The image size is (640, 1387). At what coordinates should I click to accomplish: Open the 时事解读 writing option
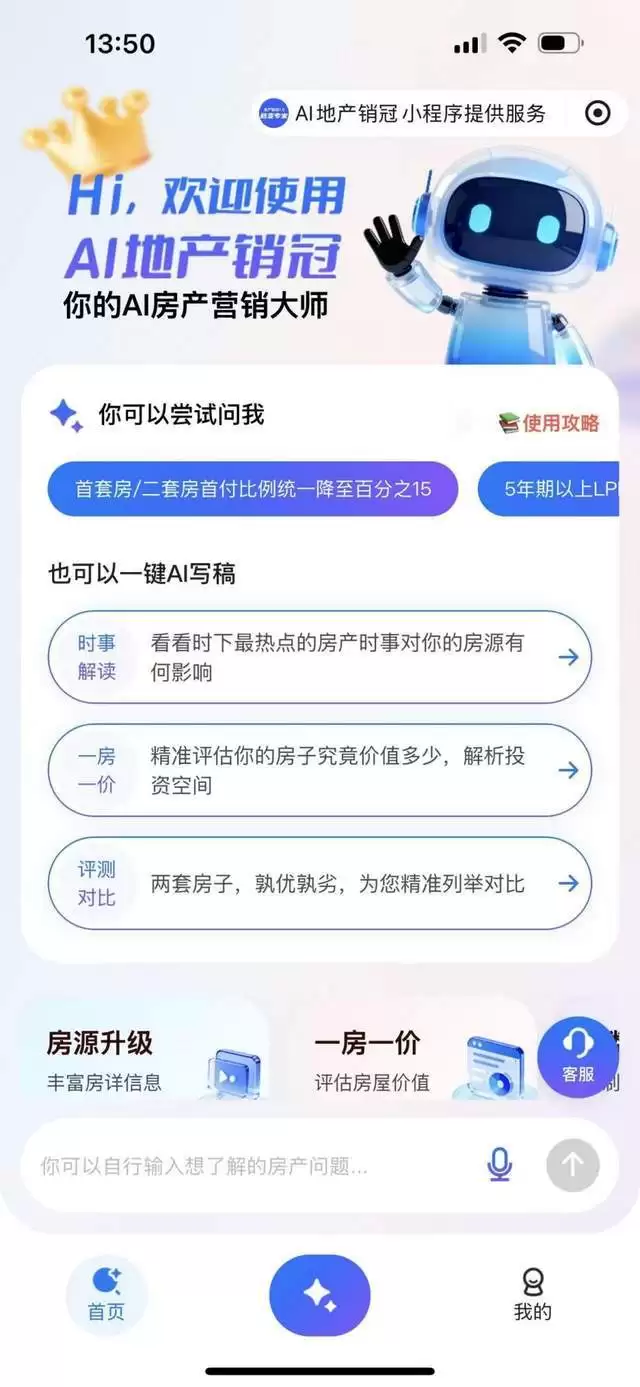click(x=320, y=658)
